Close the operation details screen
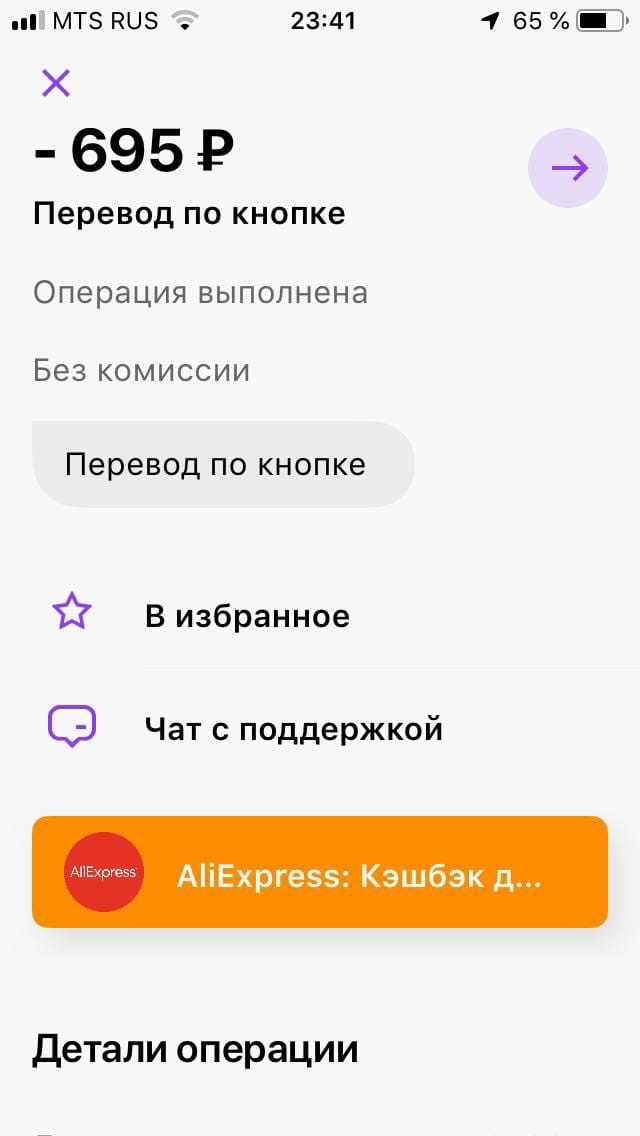 (x=56, y=83)
